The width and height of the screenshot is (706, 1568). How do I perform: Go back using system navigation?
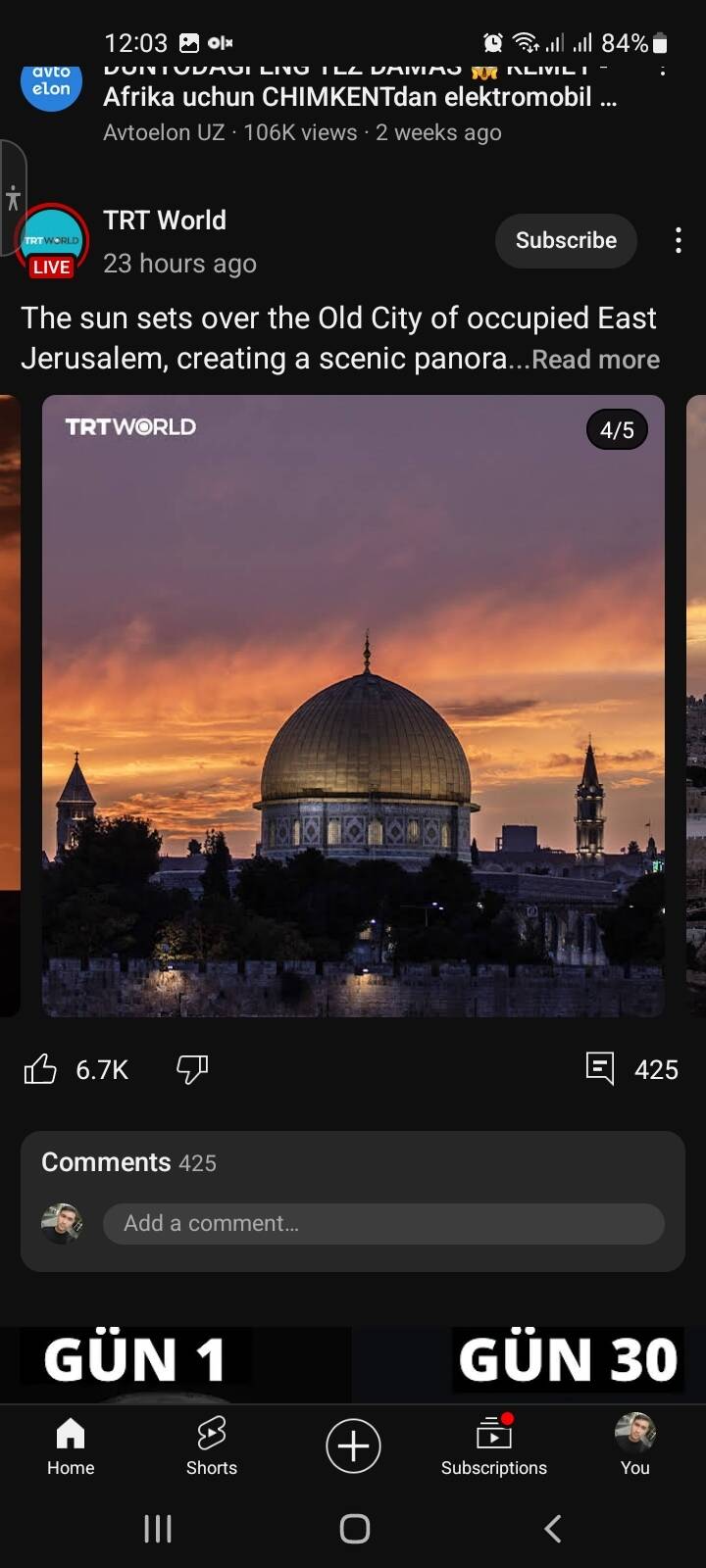click(x=553, y=1528)
